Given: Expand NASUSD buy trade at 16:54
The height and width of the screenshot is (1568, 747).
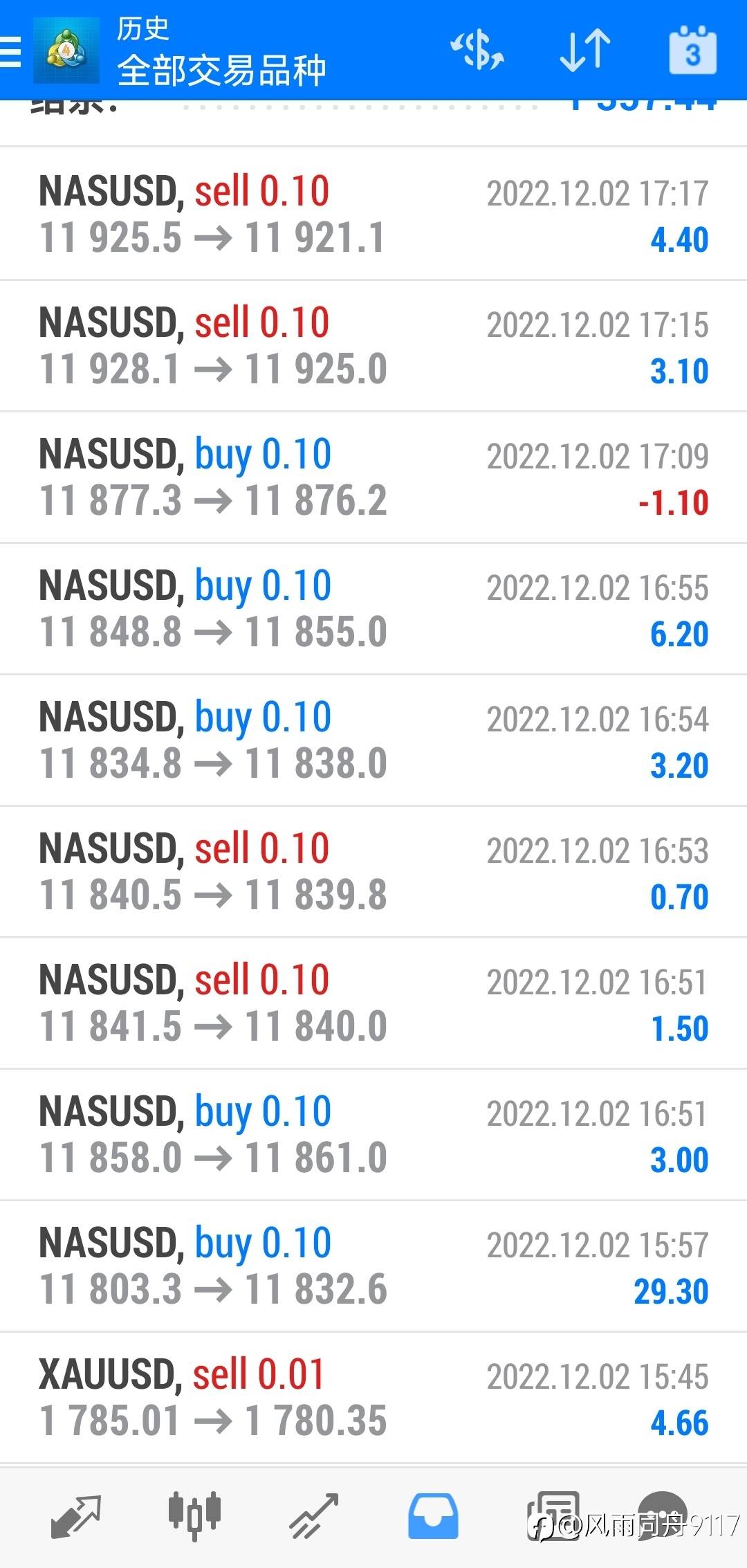Looking at the screenshot, I should tap(373, 740).
